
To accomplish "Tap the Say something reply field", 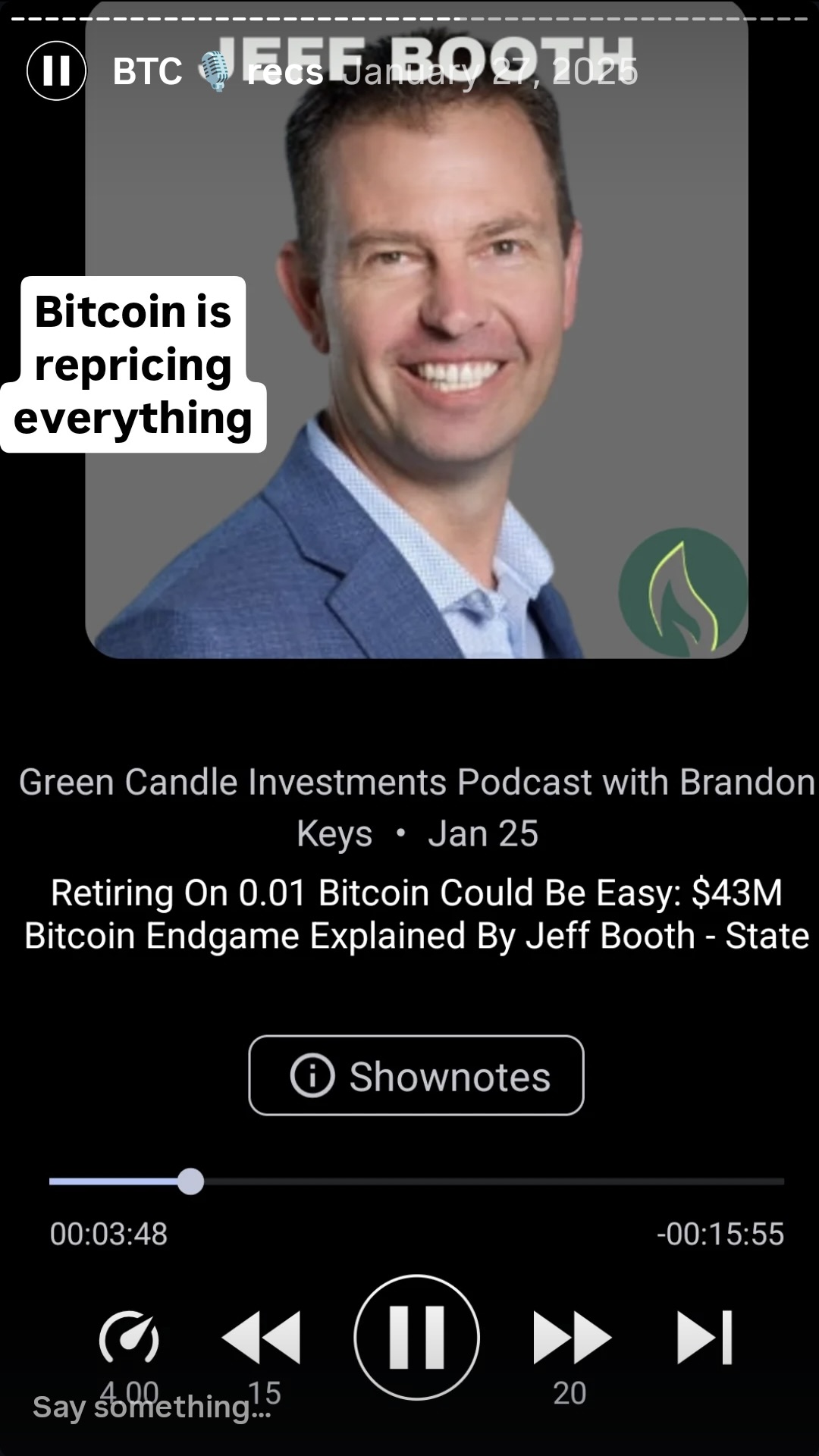I will [152, 1407].
